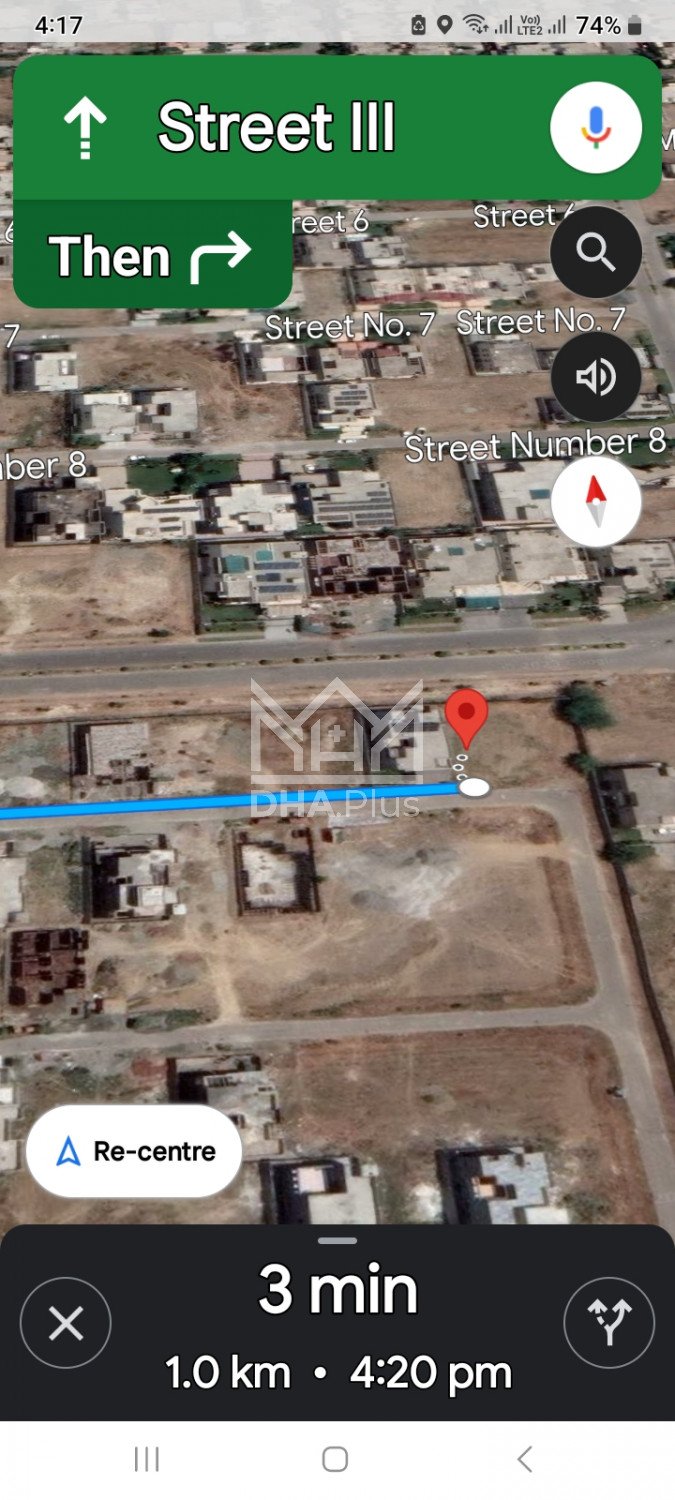Search along the route

point(596,253)
